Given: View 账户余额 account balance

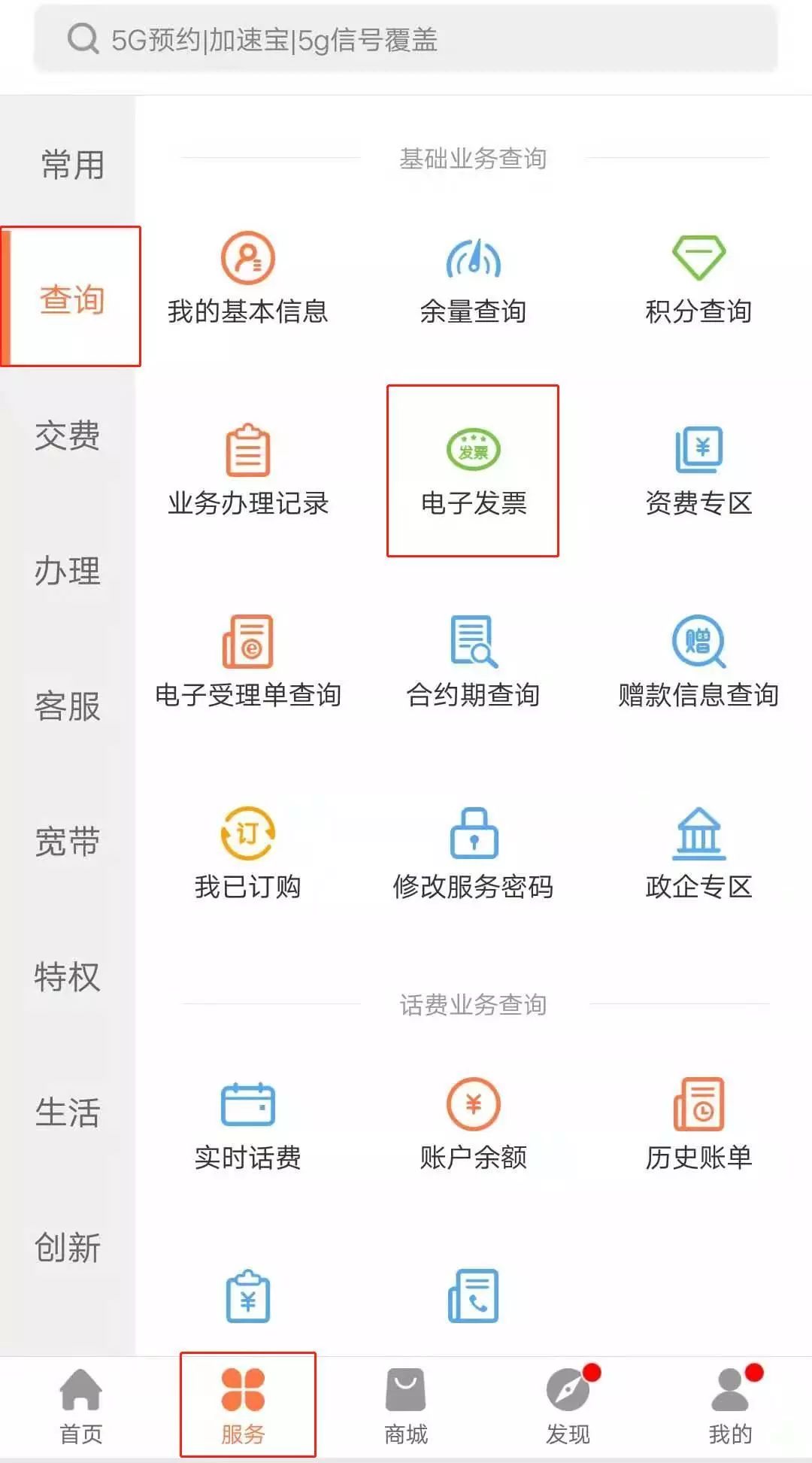Looking at the screenshot, I should pos(473,1125).
